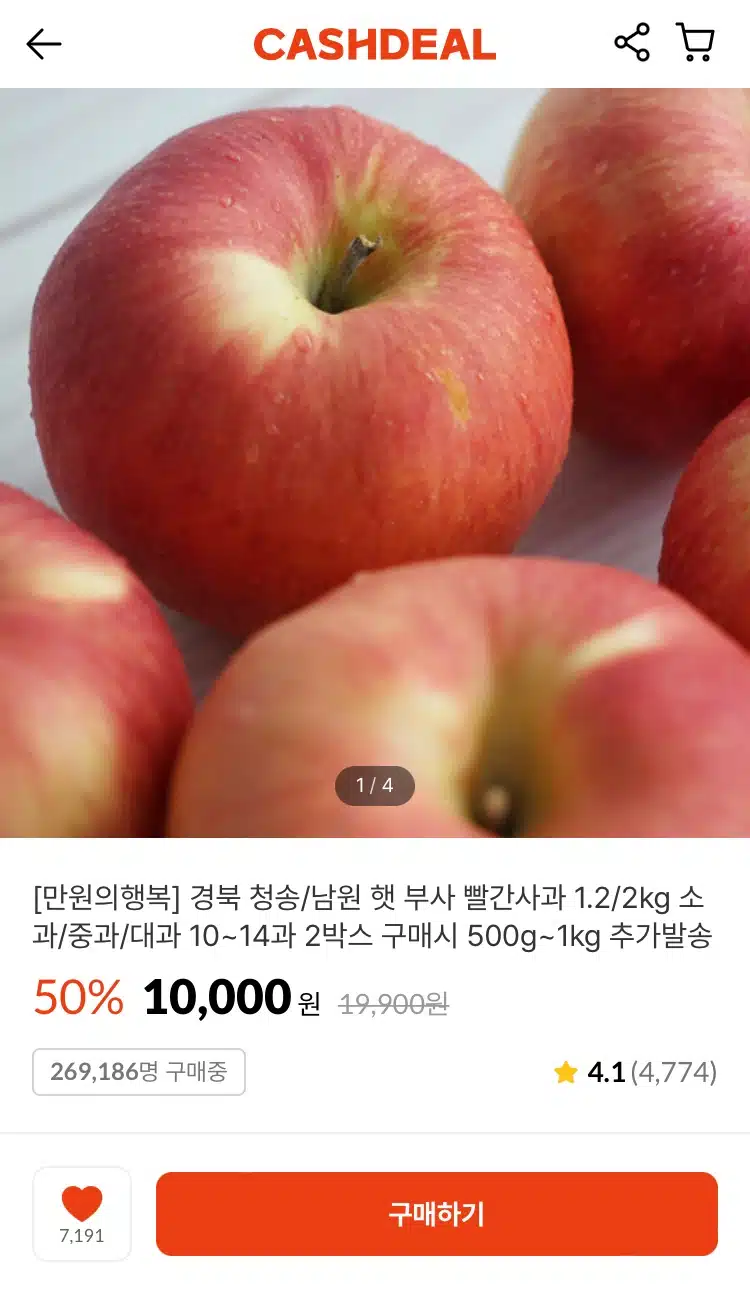Tap the 구매하기 purchase button
This screenshot has height=1294, width=750.
437,1214
